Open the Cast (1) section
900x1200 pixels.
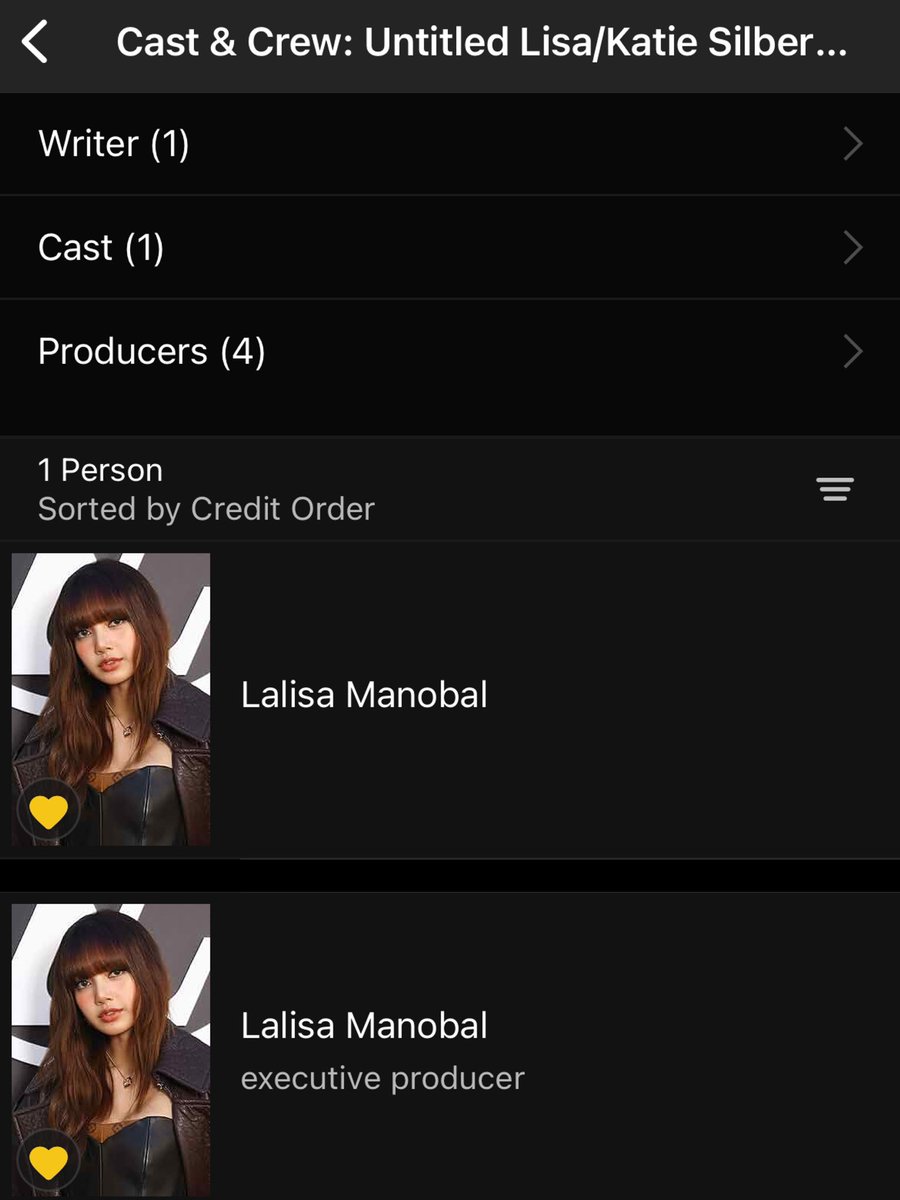pyautogui.click(x=450, y=247)
